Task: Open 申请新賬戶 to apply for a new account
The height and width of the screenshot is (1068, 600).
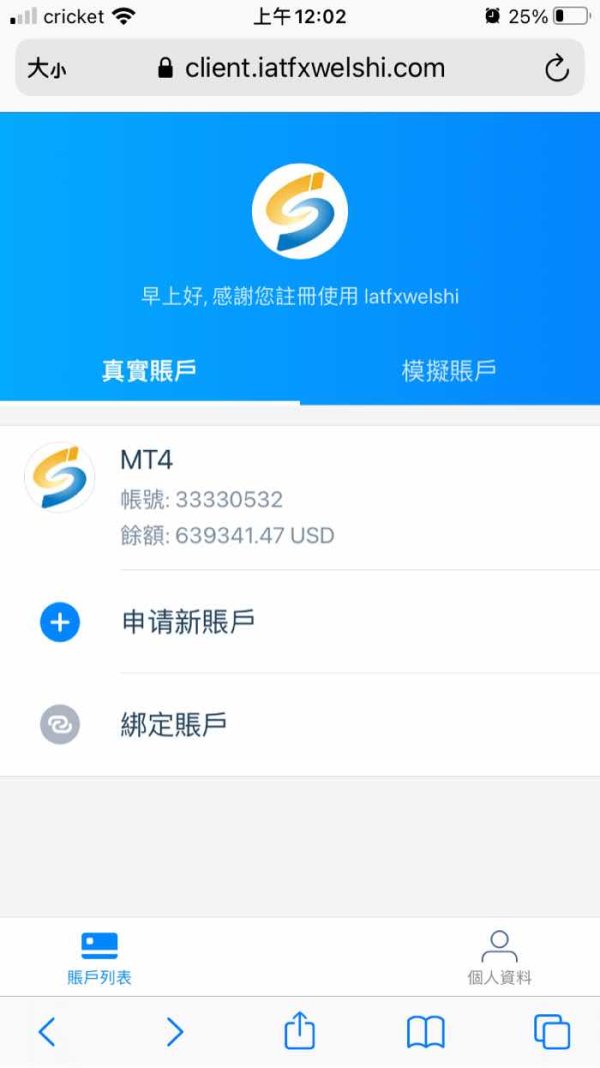Action: (x=300, y=622)
